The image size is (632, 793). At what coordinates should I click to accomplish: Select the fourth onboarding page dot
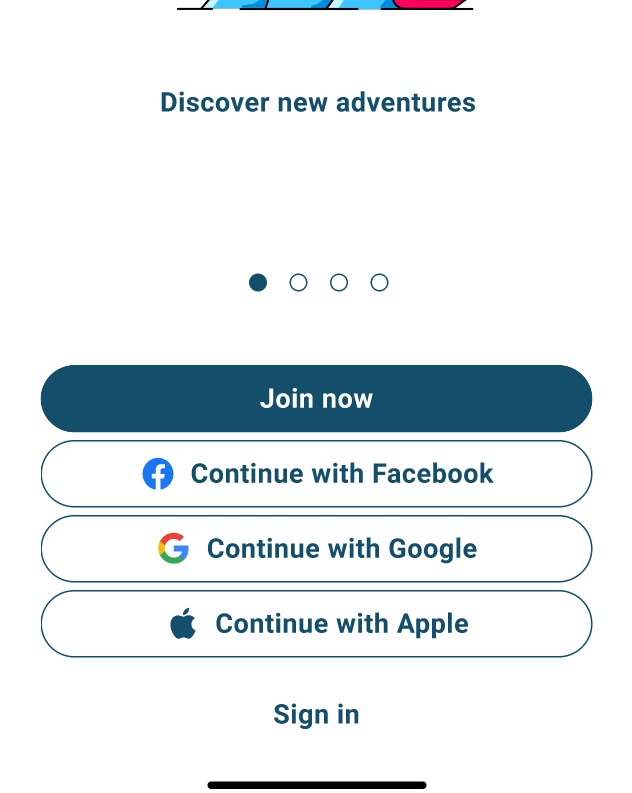click(379, 282)
